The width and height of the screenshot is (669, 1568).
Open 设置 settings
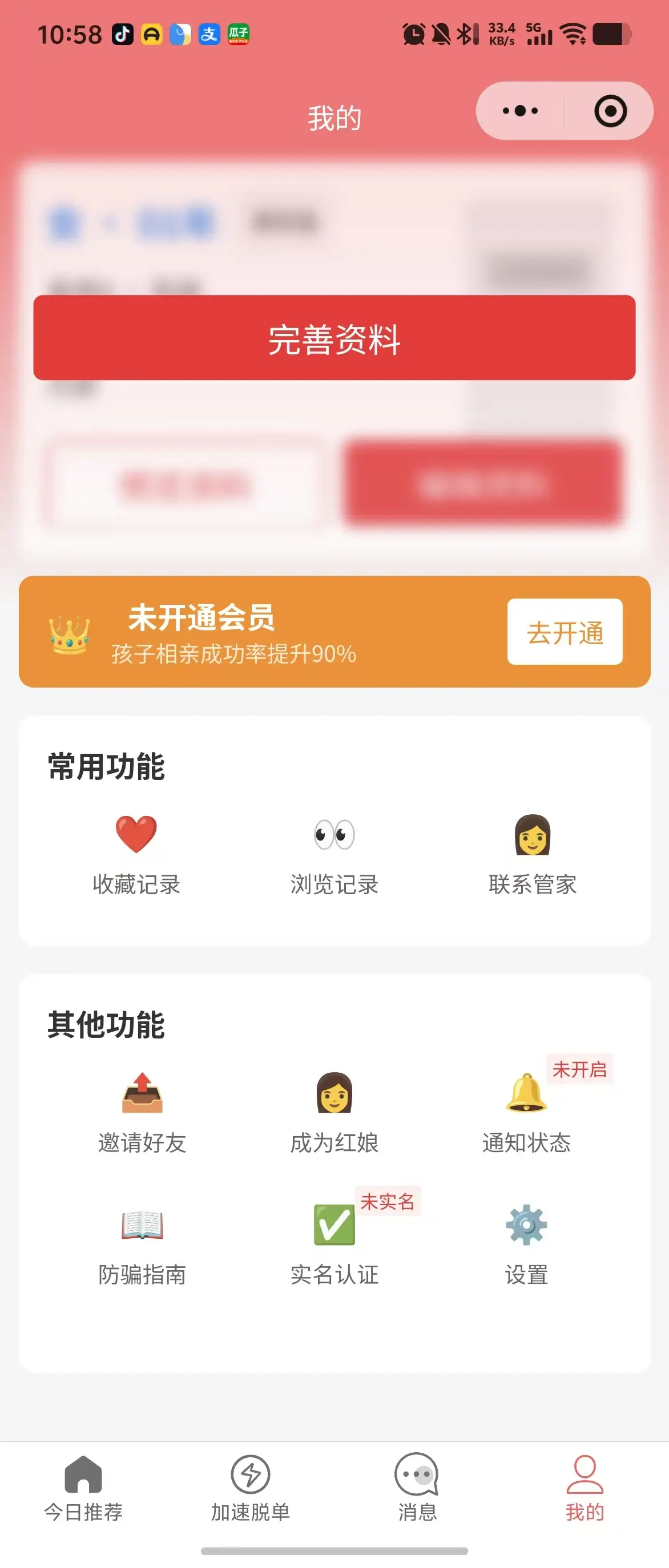[526, 1243]
